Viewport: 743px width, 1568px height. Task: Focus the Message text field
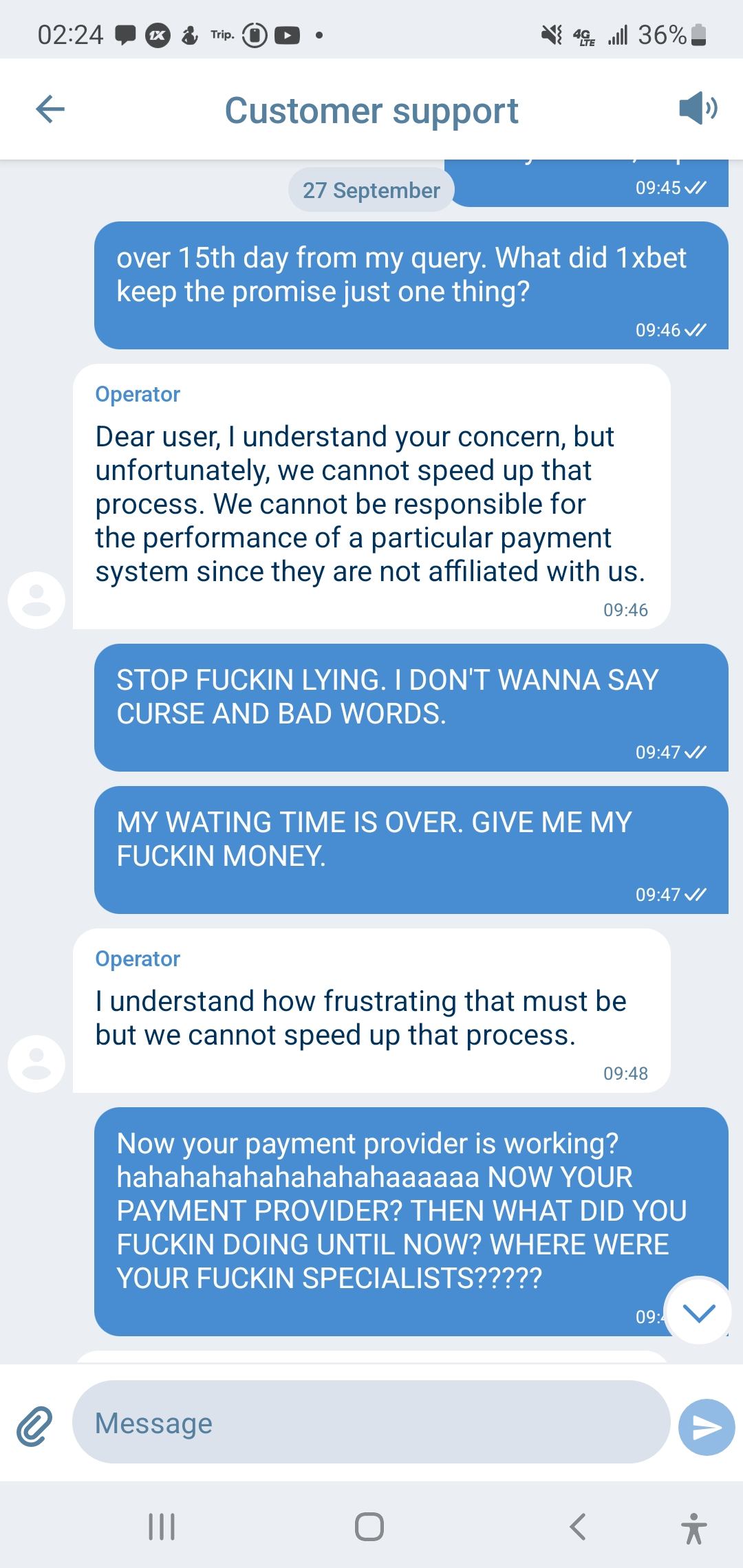click(371, 1423)
